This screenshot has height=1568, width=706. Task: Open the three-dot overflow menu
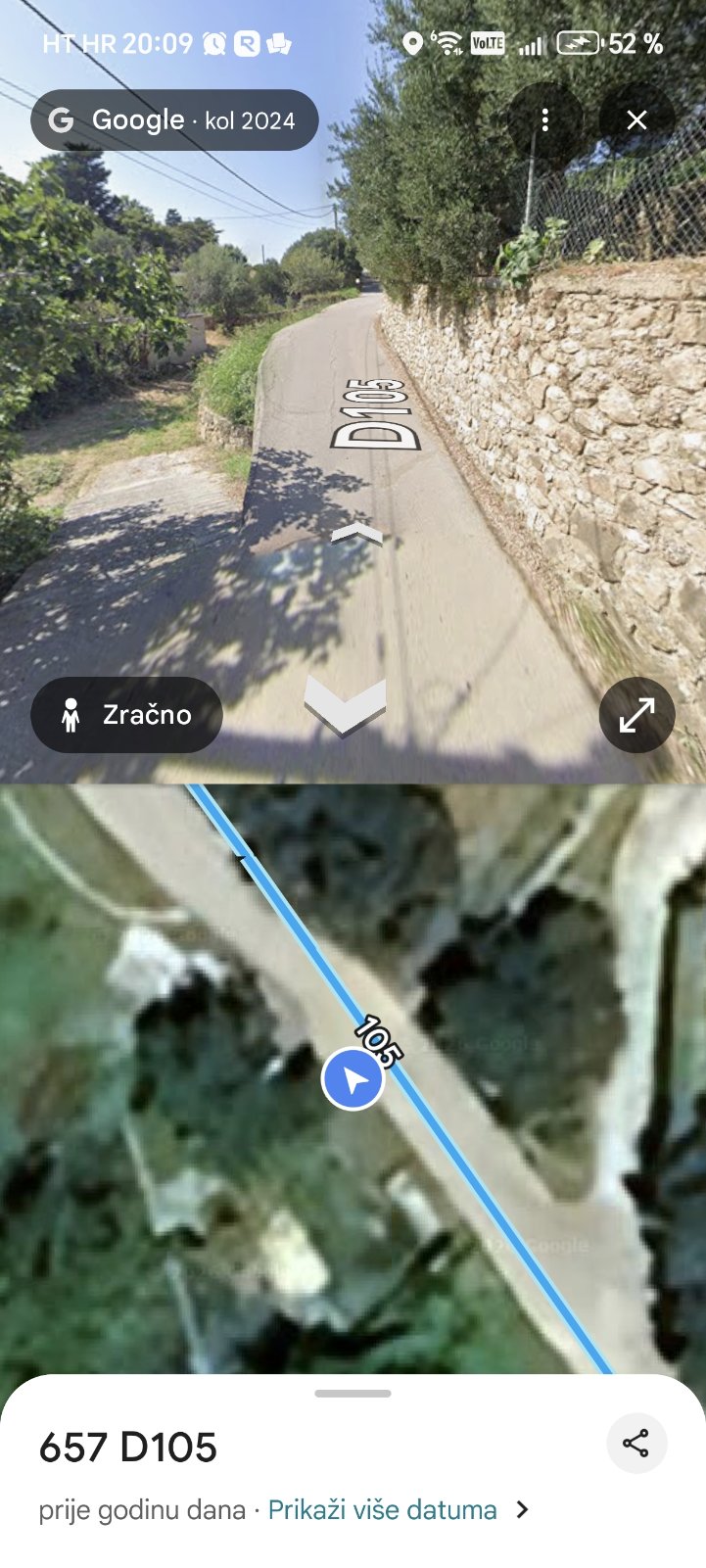point(545,120)
